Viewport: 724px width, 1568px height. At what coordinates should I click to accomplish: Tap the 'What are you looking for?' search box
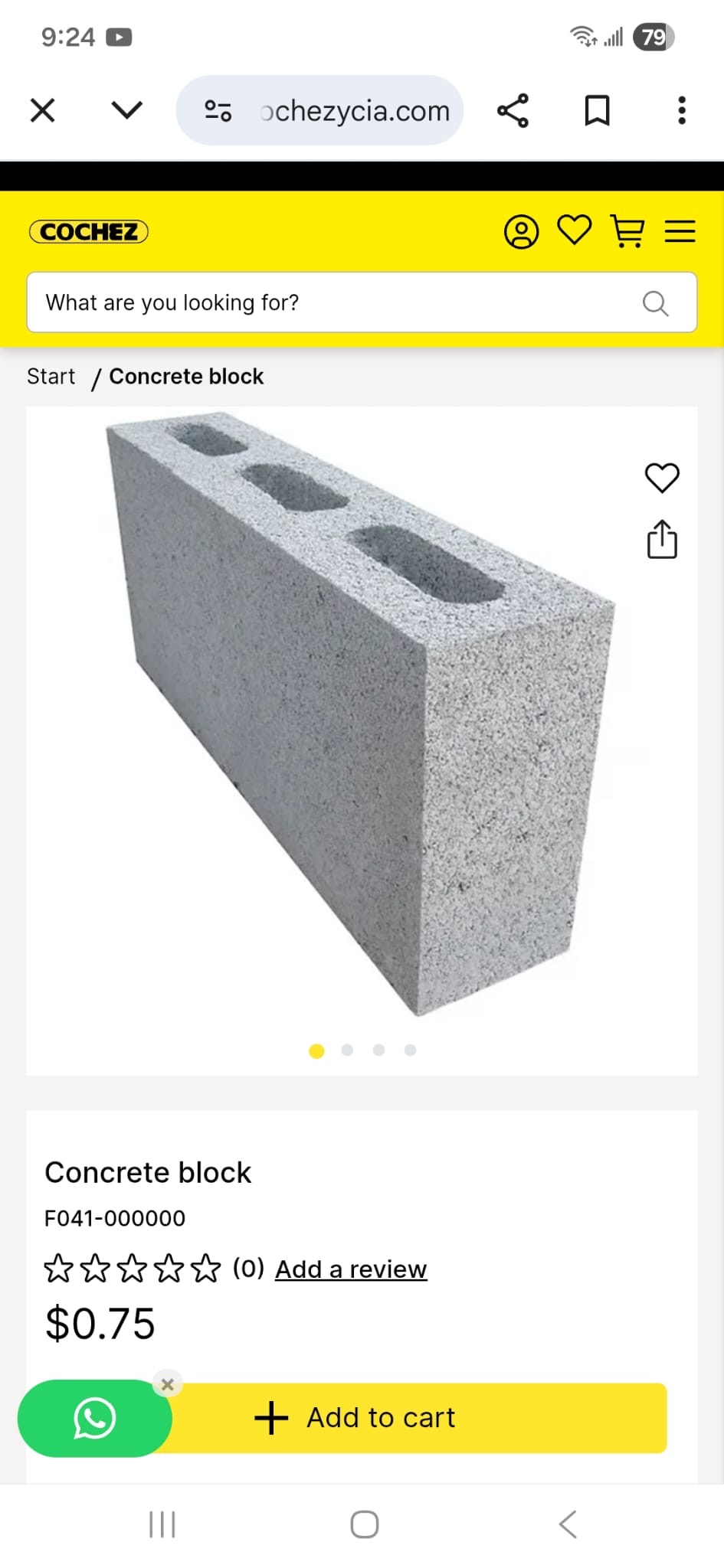coord(337,302)
